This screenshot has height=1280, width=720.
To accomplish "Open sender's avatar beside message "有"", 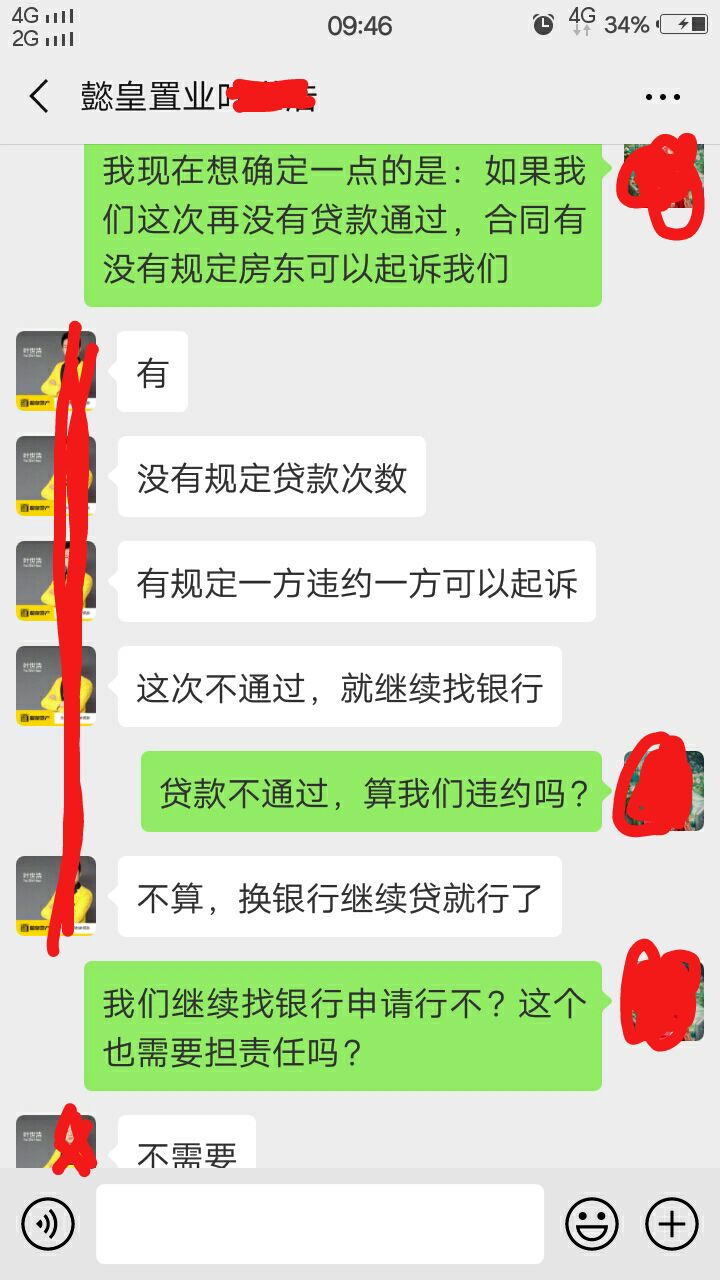I will pos(55,371).
